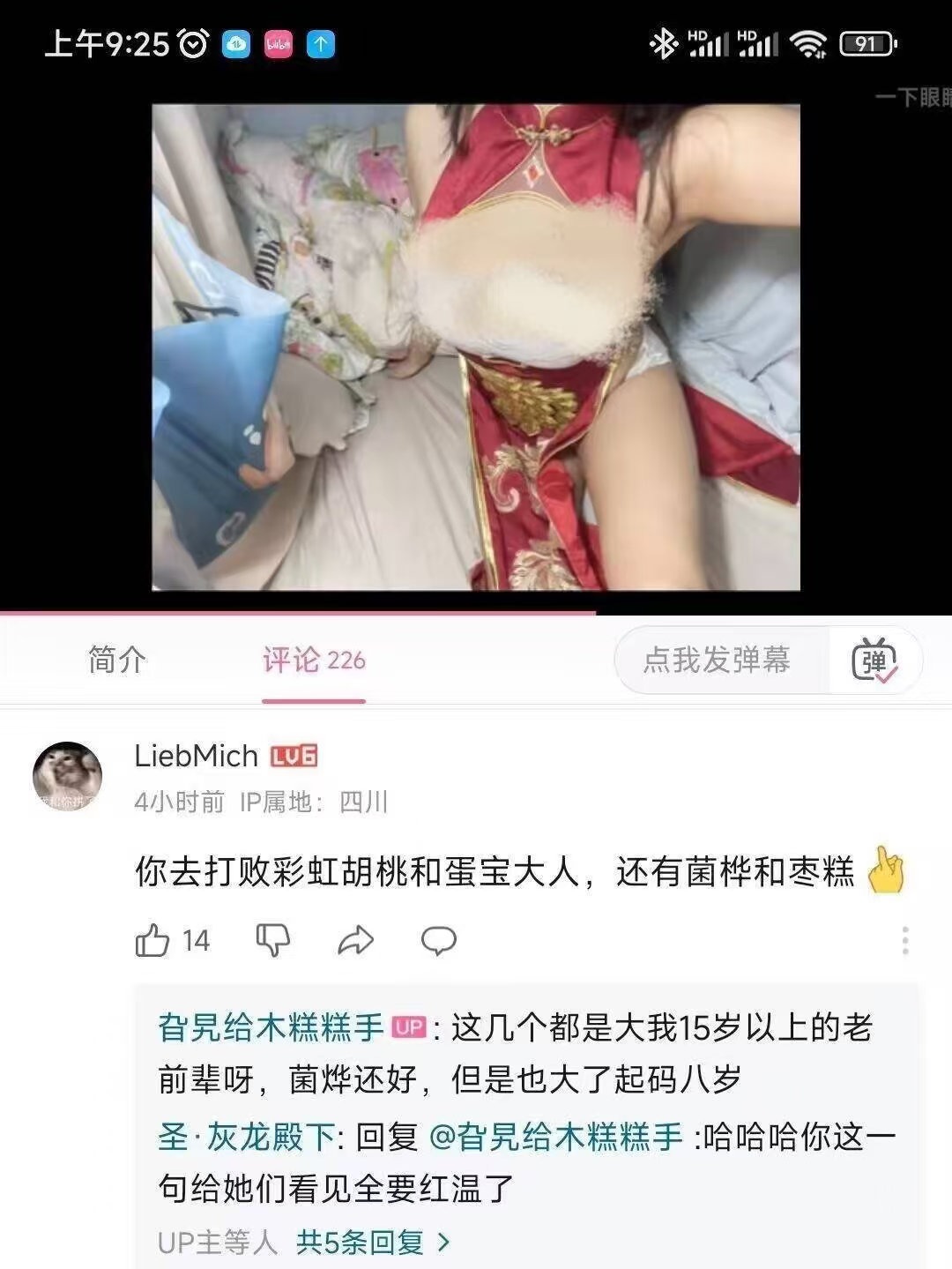
Task: Open LiebMich's profile avatar
Action: (68, 776)
